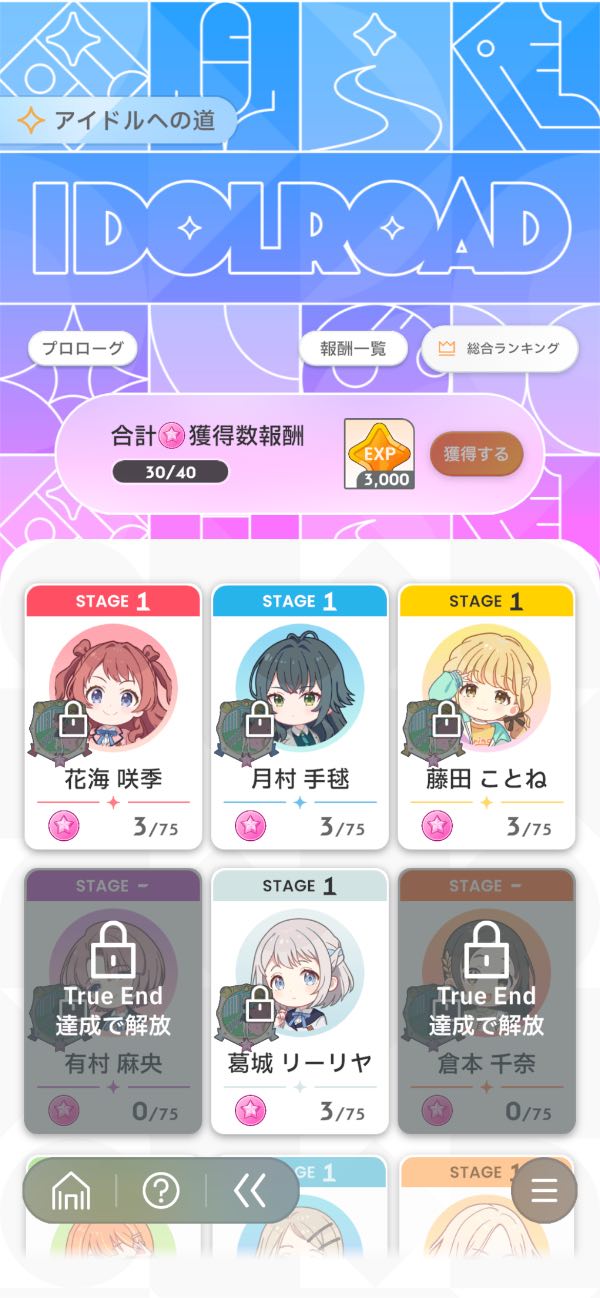This screenshot has height=1298, width=600.
Task: Go back with double chevron icon
Action: click(249, 1190)
